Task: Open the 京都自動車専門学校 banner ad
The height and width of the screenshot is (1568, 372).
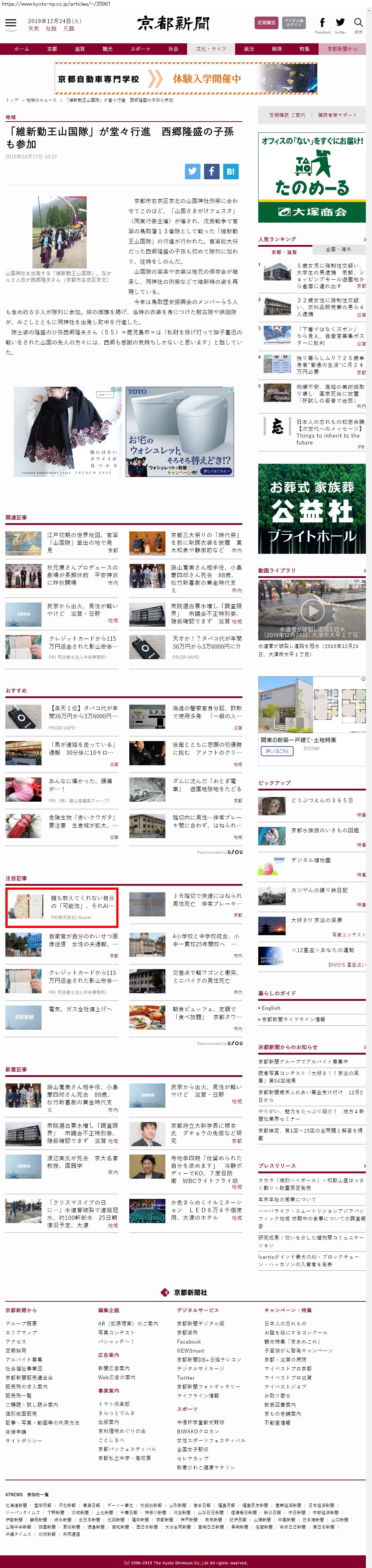Action: point(186,79)
